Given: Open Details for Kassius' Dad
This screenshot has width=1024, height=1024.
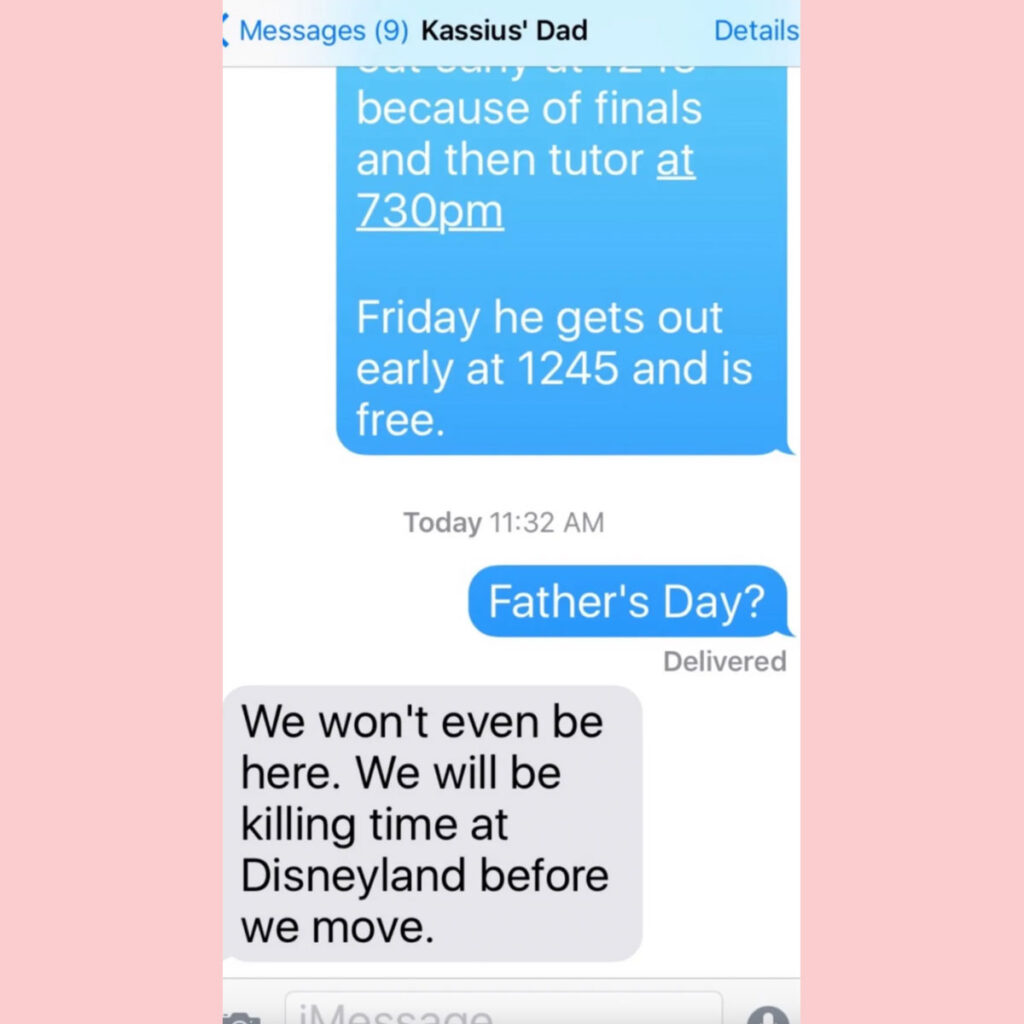Looking at the screenshot, I should (755, 31).
